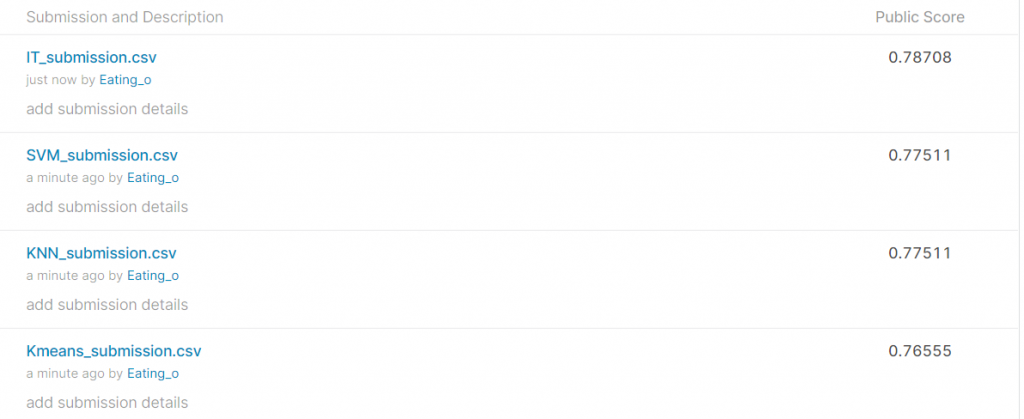The width and height of the screenshot is (1024, 419).
Task: Open the SVM_submission.csv file link
Action: (x=102, y=156)
